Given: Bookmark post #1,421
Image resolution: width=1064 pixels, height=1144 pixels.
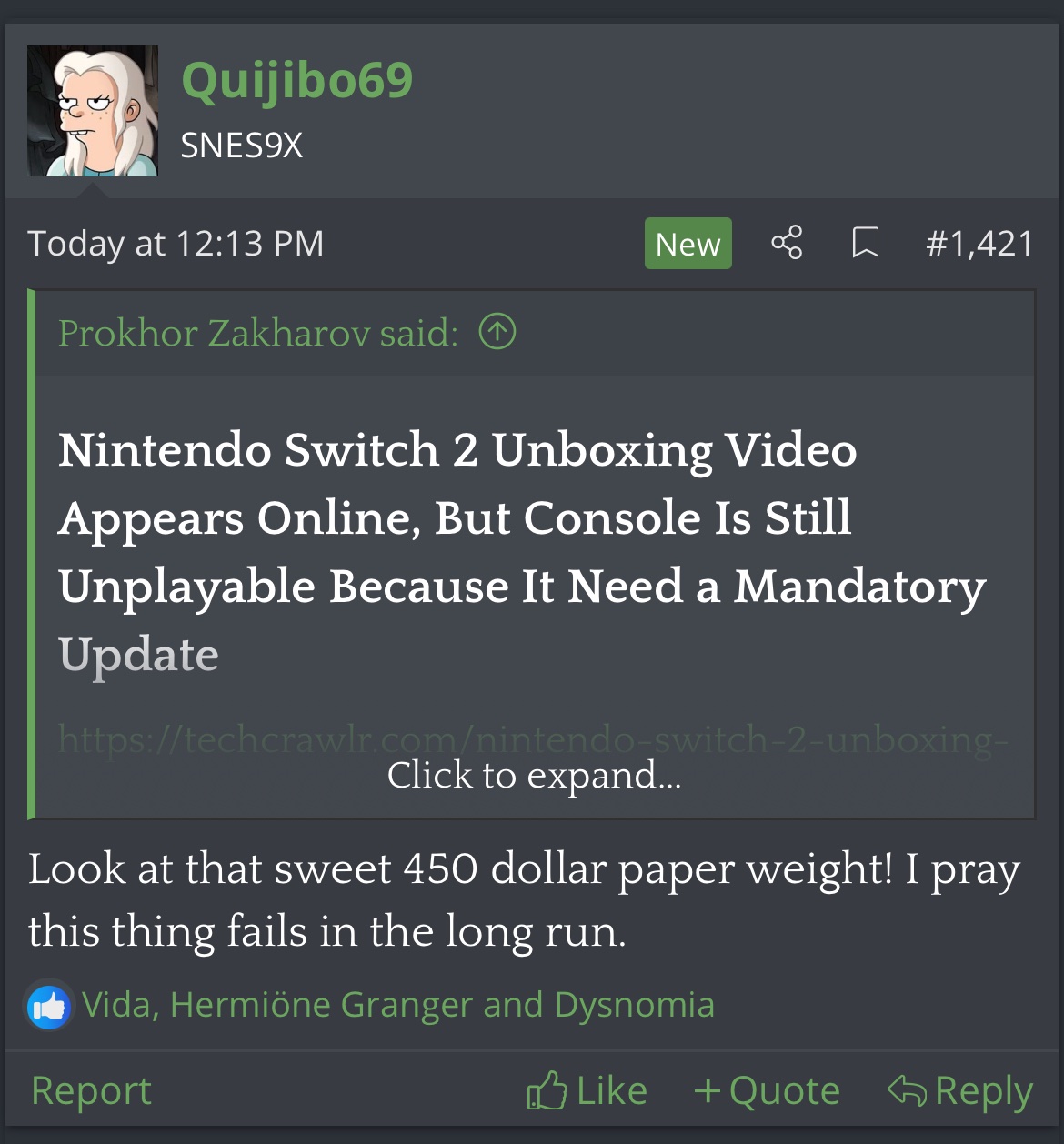Looking at the screenshot, I should pos(865,243).
